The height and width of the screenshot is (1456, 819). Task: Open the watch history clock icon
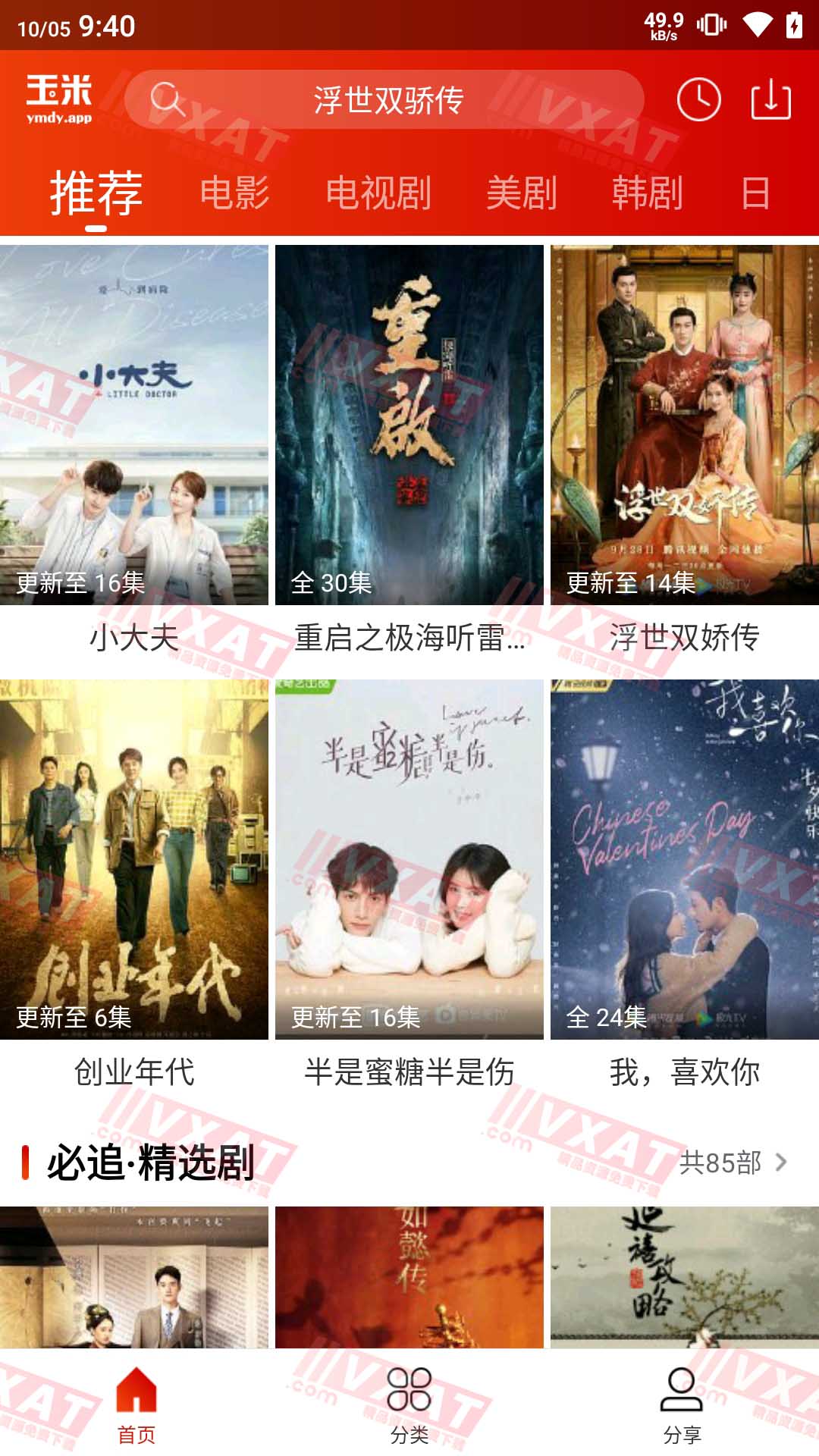coord(698,99)
